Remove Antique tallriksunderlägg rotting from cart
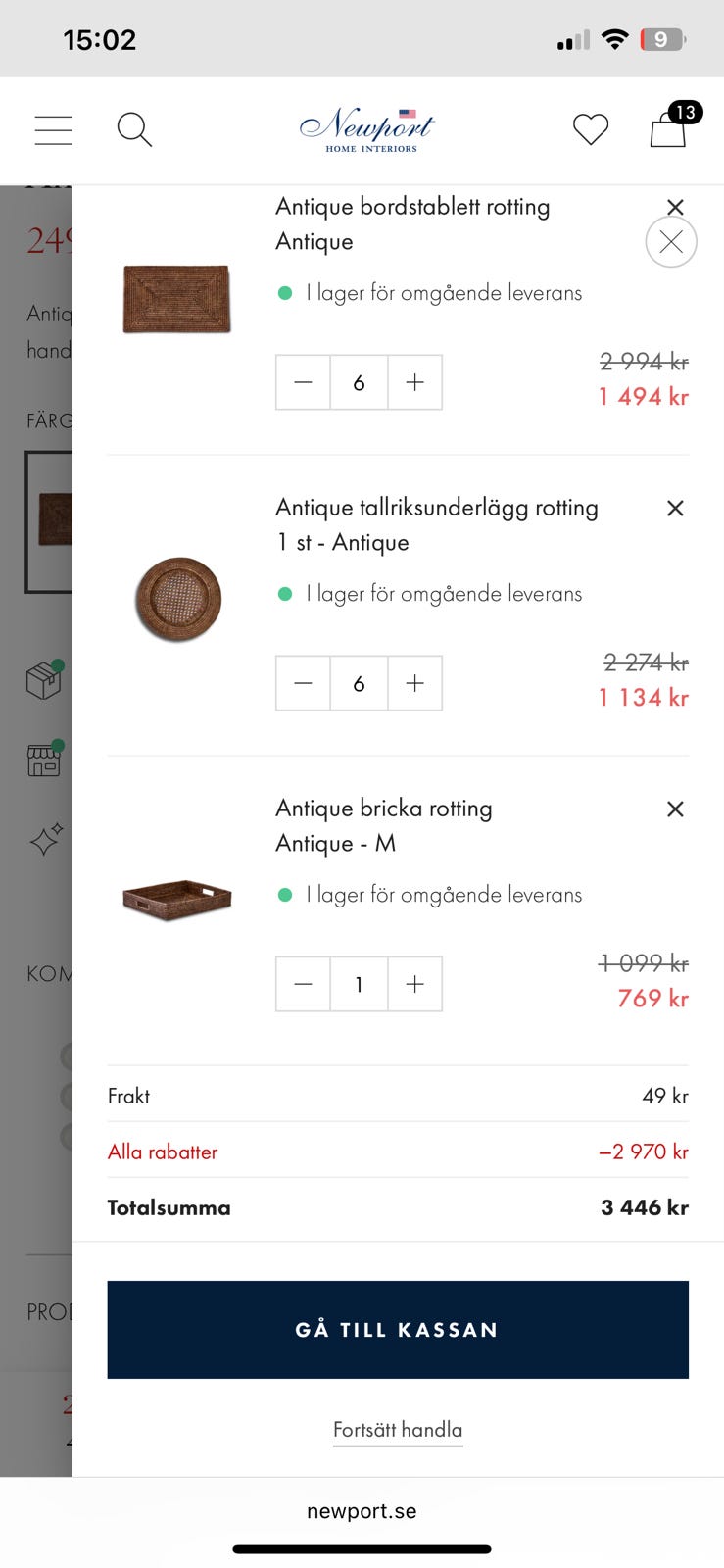Image resolution: width=724 pixels, height=1568 pixels. pos(675,508)
